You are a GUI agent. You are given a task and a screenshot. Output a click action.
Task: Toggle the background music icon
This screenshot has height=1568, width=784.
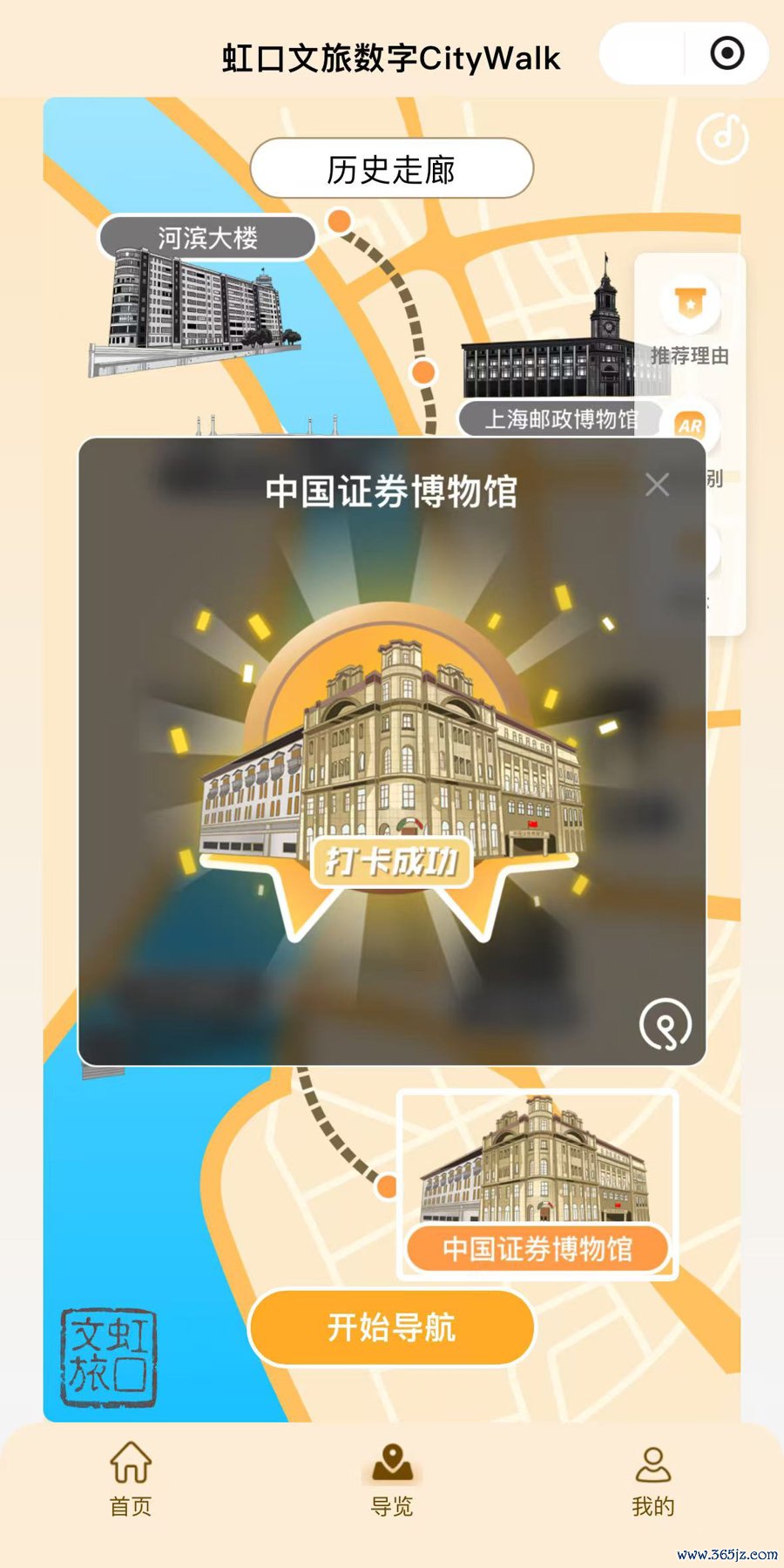pyautogui.click(x=722, y=138)
